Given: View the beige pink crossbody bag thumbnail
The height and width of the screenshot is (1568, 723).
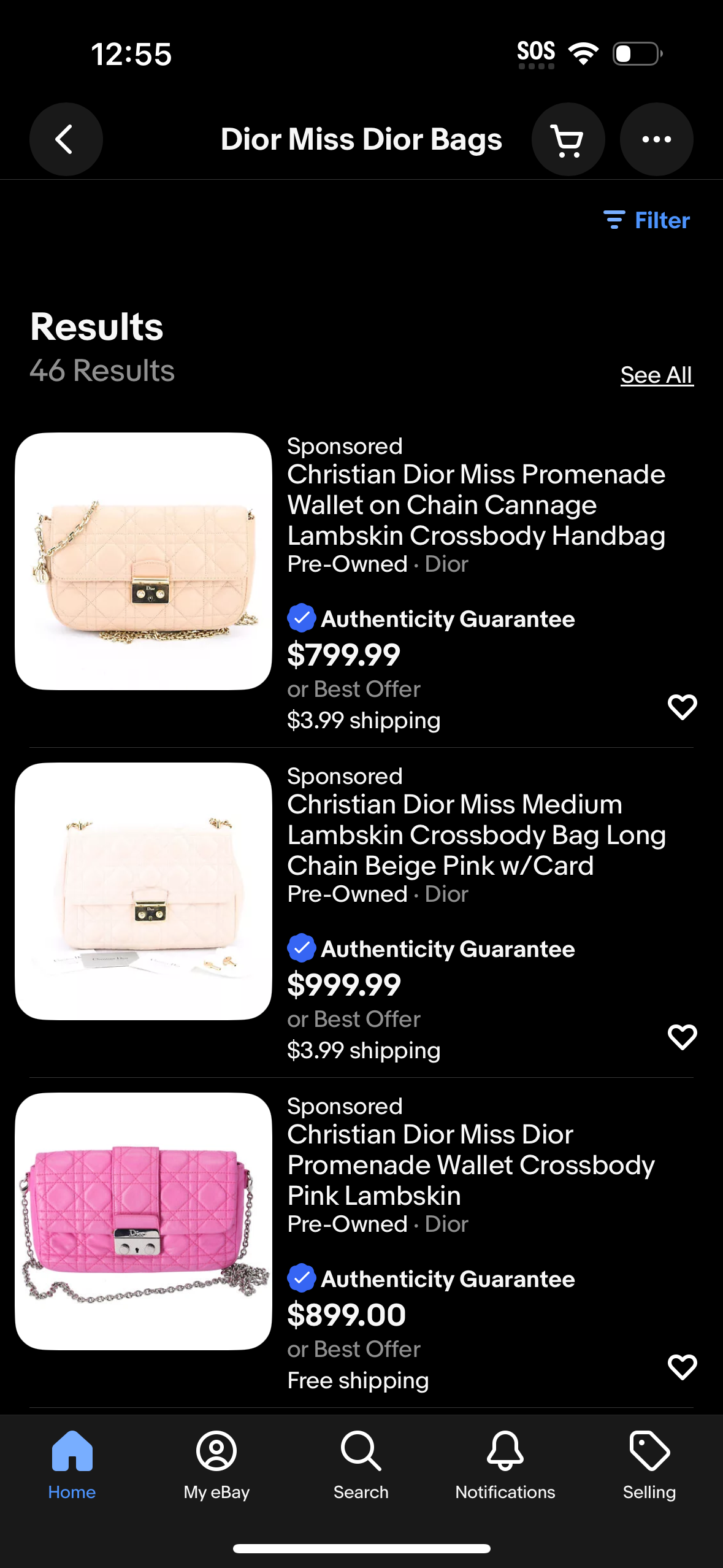Looking at the screenshot, I should pos(143,895).
